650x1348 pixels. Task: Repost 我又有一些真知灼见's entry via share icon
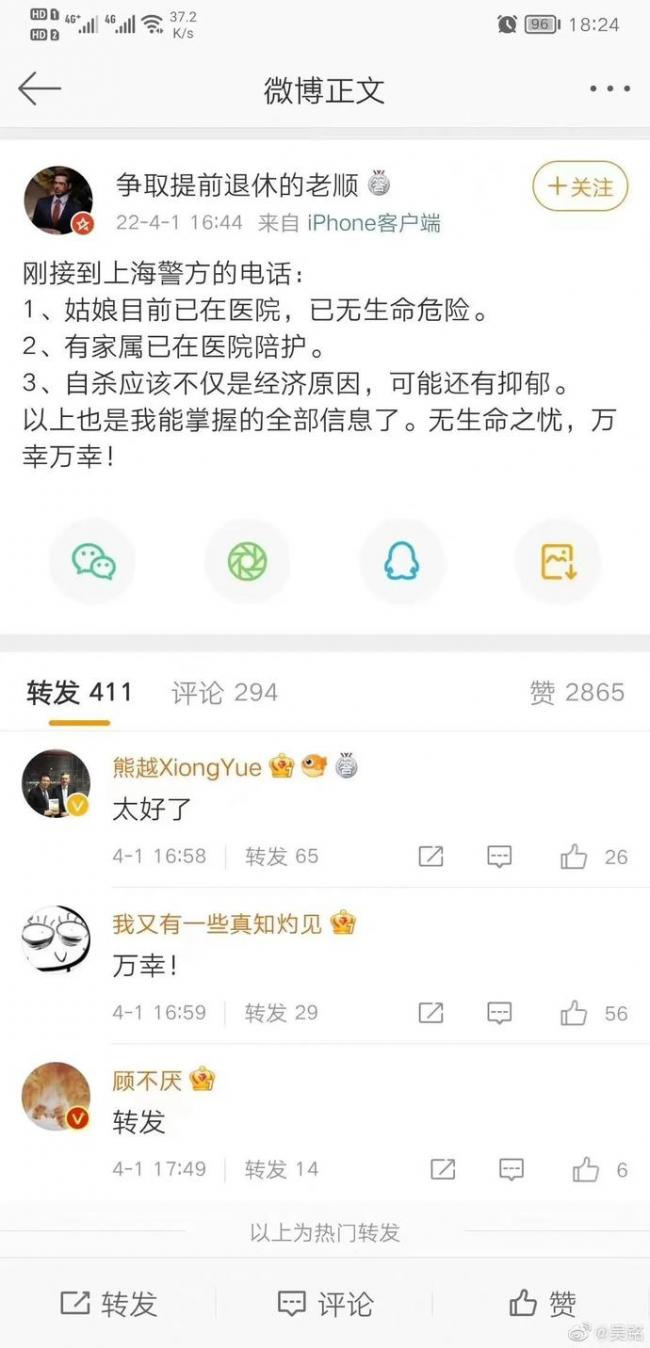[x=430, y=1013]
